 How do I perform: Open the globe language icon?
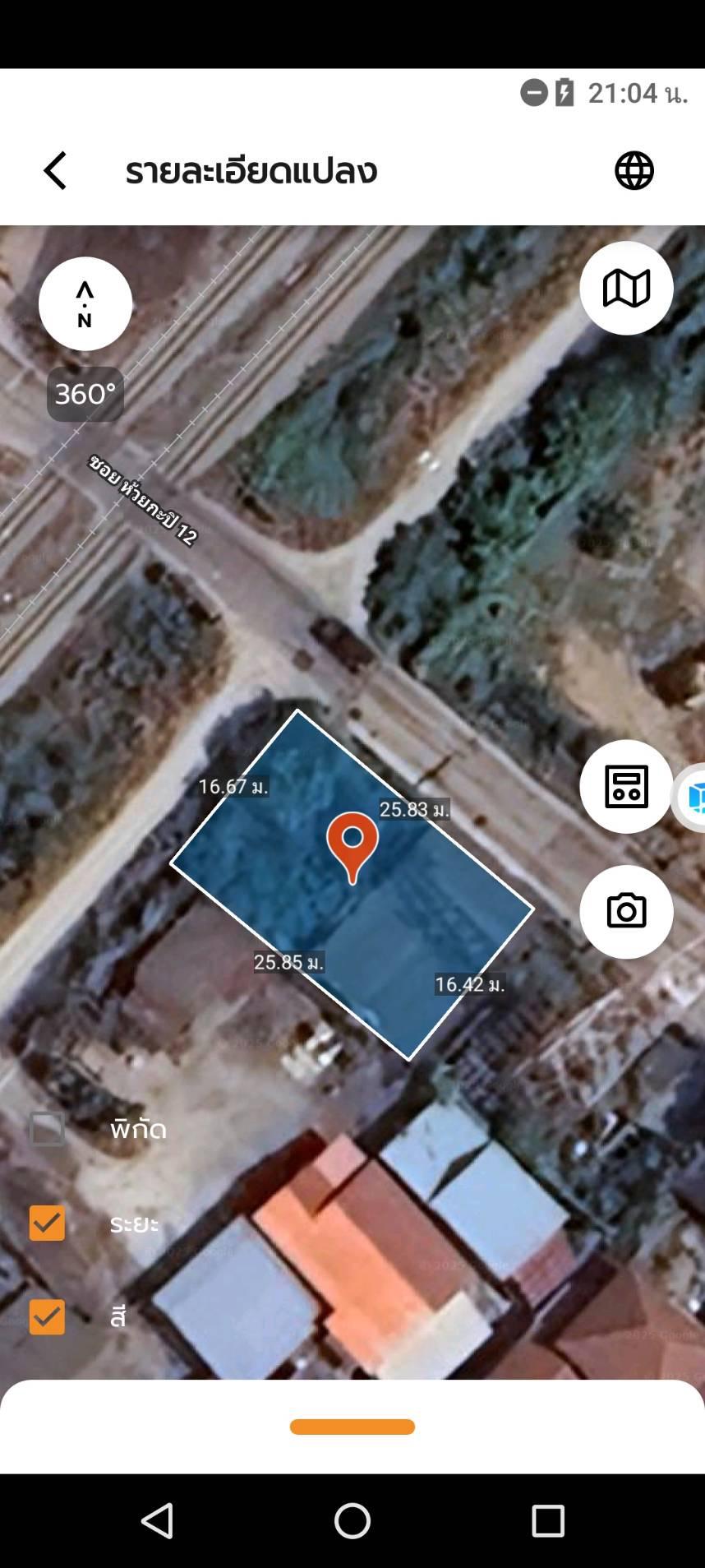pos(634,171)
